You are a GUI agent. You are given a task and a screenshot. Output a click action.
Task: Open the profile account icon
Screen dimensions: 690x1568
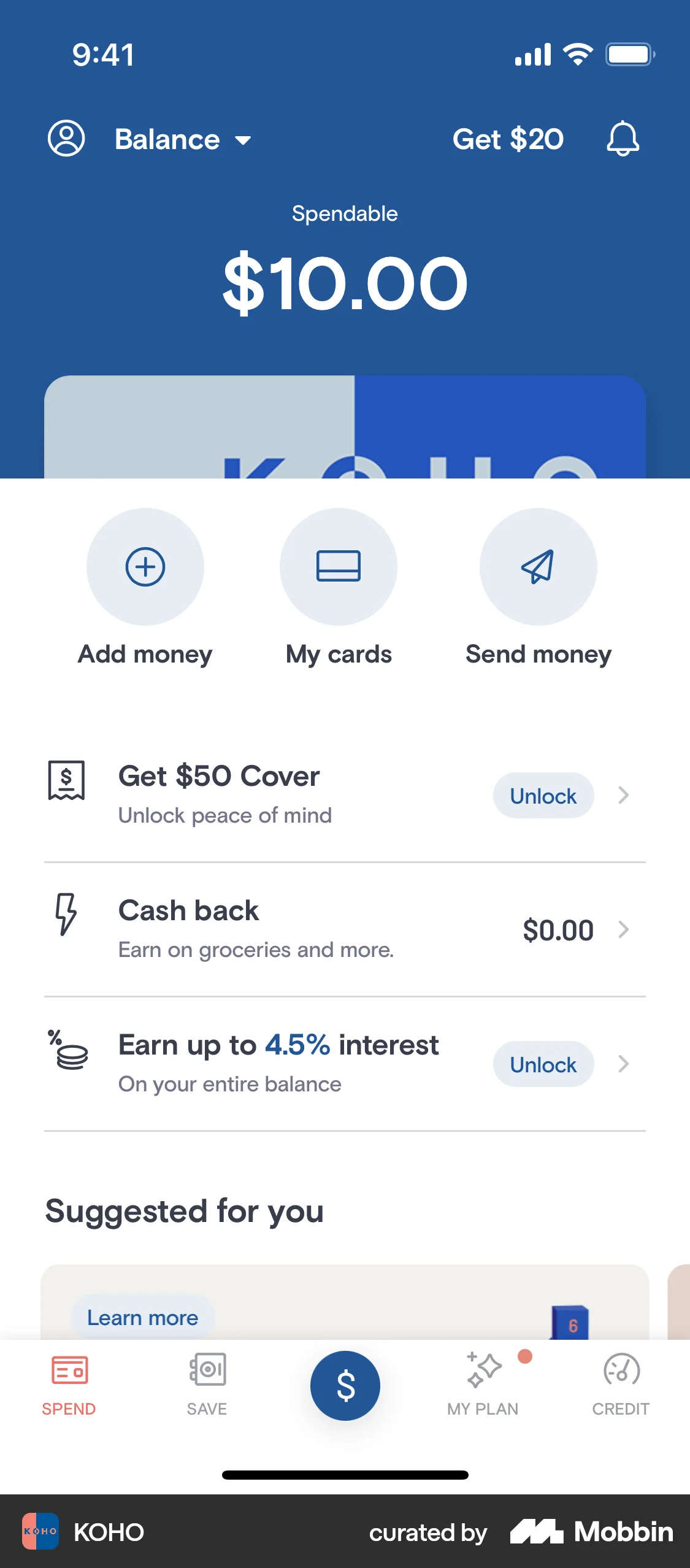coord(66,139)
